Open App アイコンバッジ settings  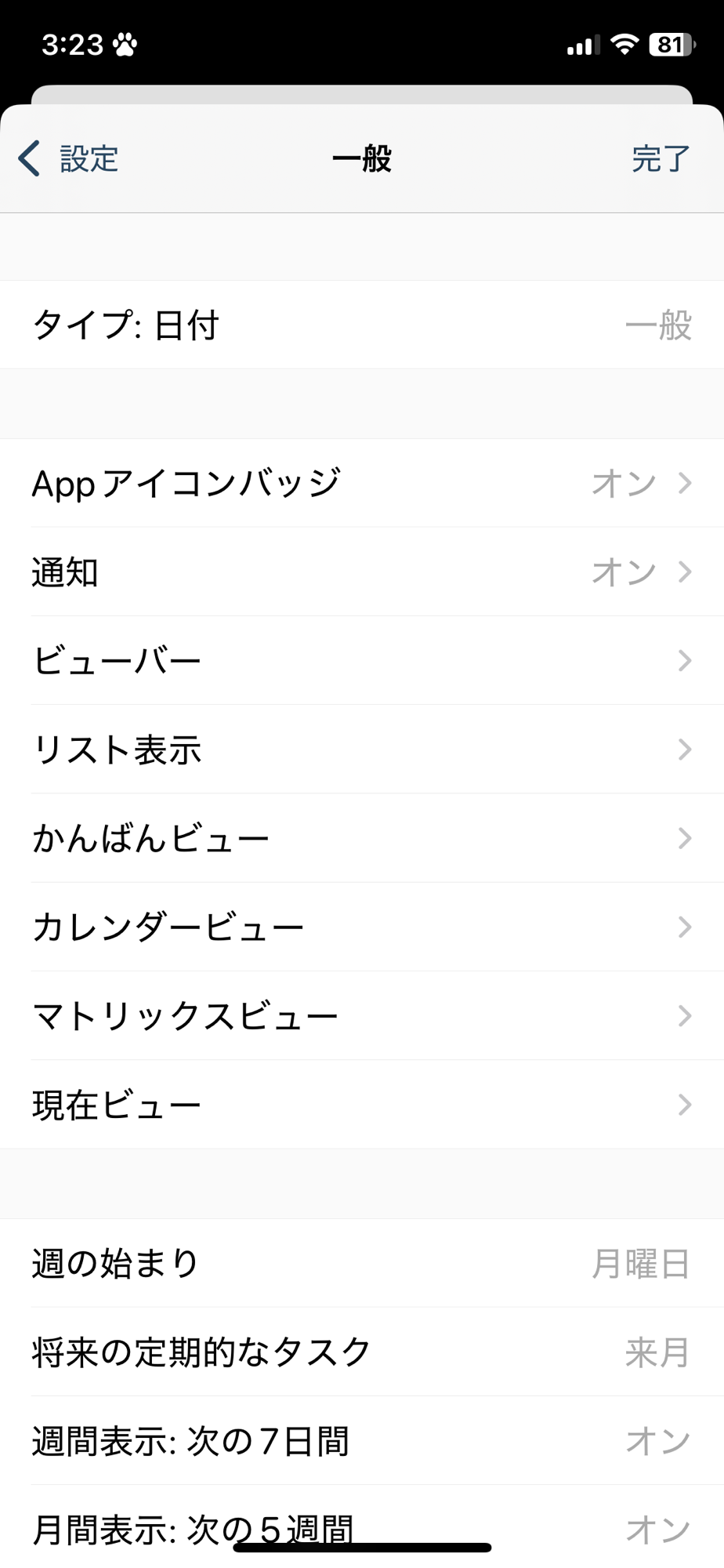coord(362,483)
